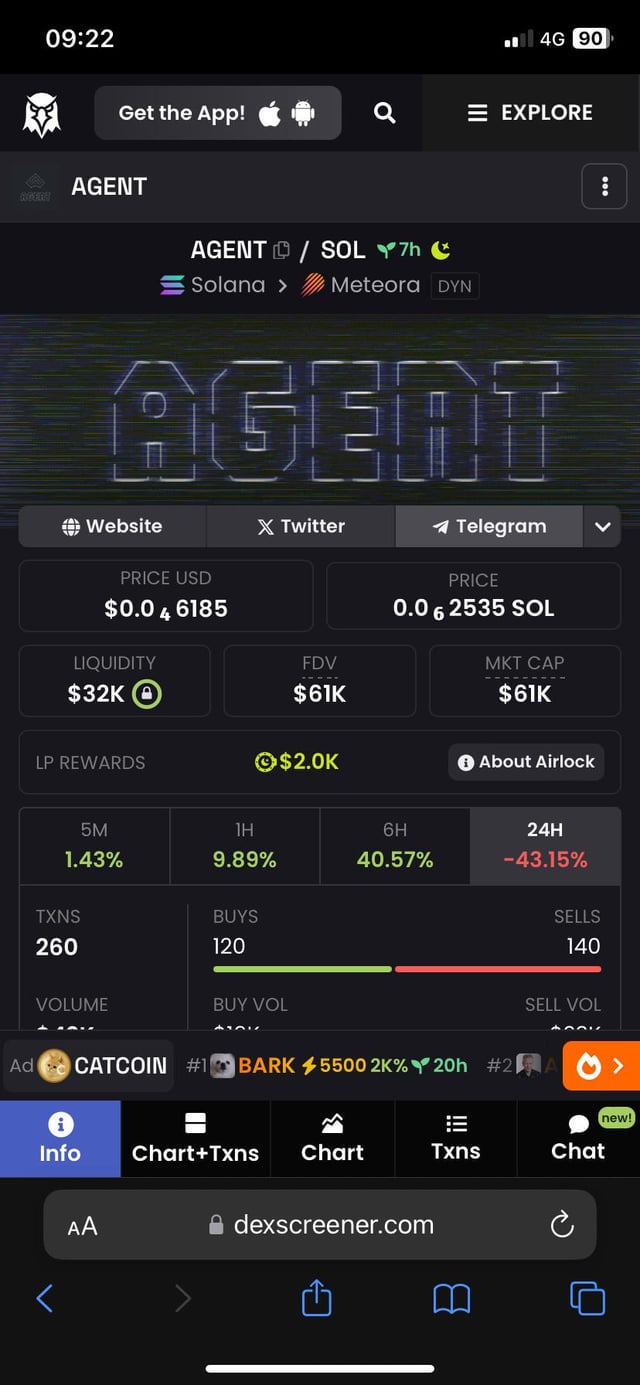This screenshot has height=1385, width=640.
Task: Open the CATCOIN ad
Action: coord(102,1066)
